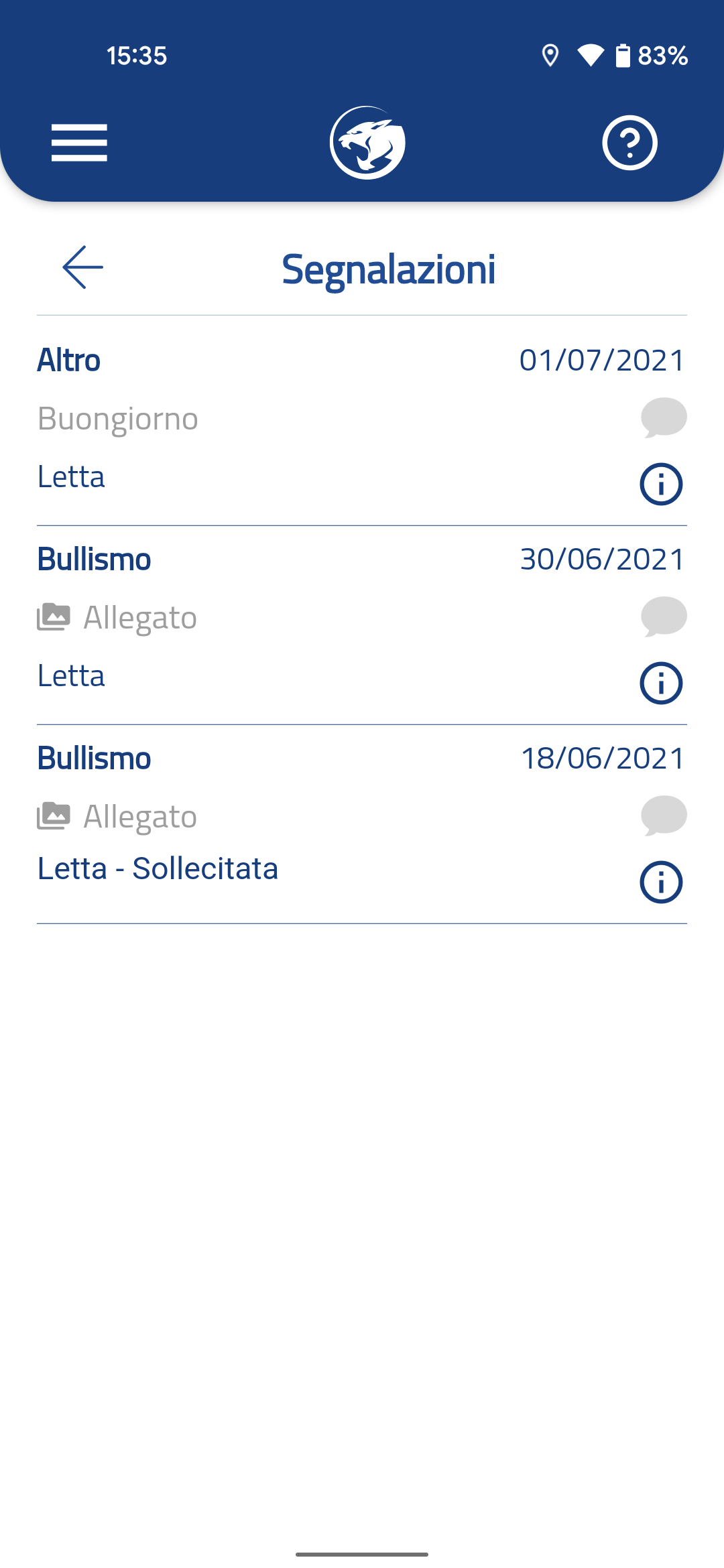View comments on the 18/06/2021 Bullismo report
The height and width of the screenshot is (1568, 724).
pyautogui.click(x=664, y=815)
